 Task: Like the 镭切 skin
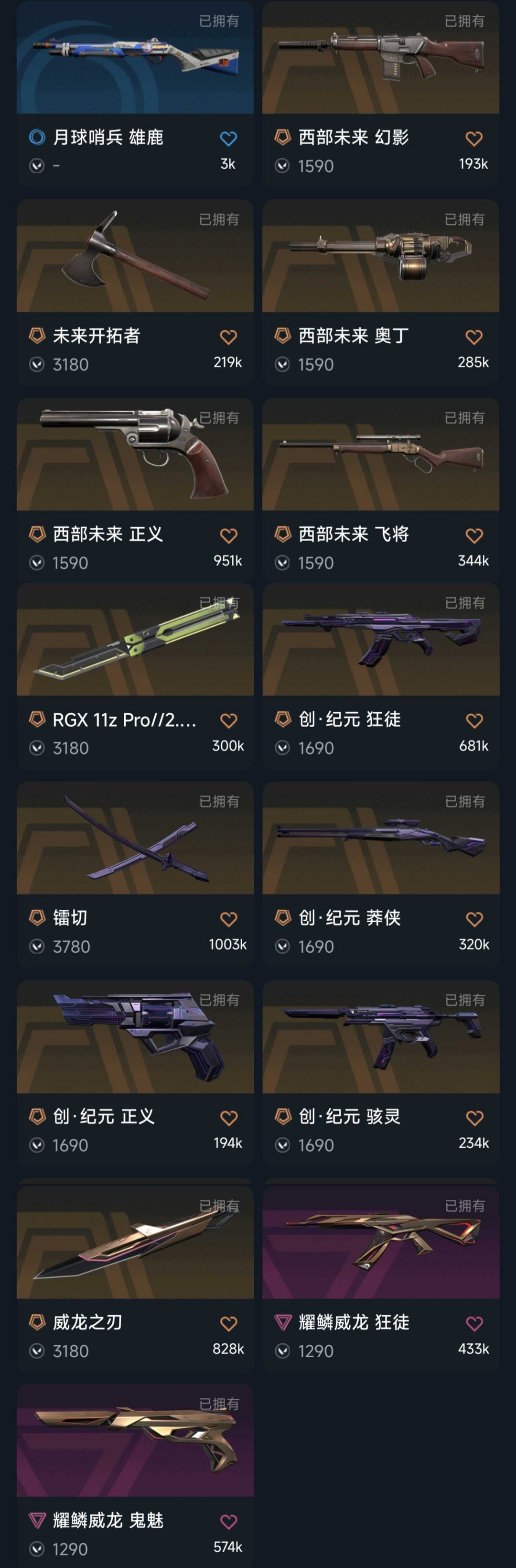point(228,919)
